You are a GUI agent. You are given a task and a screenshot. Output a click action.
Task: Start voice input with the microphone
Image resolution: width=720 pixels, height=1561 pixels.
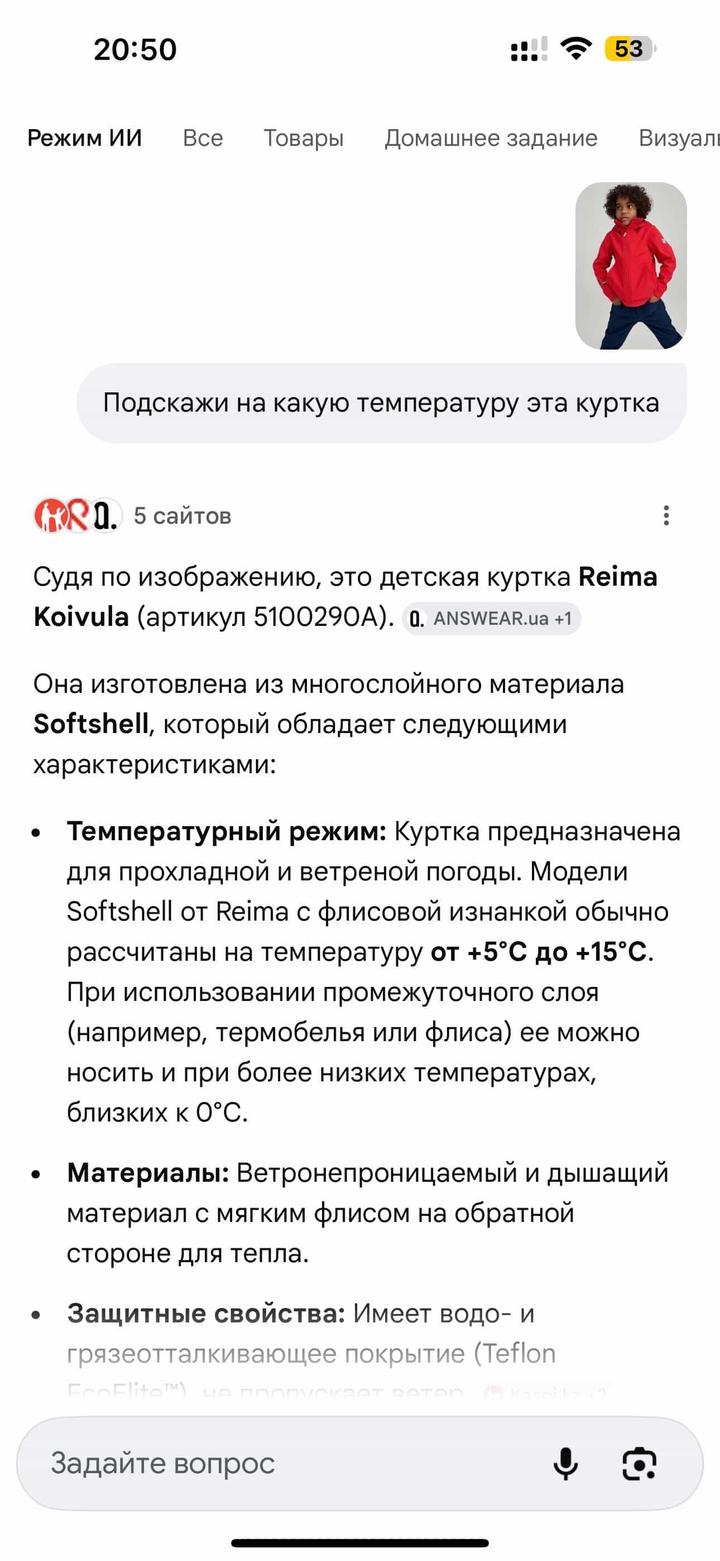click(x=565, y=1463)
